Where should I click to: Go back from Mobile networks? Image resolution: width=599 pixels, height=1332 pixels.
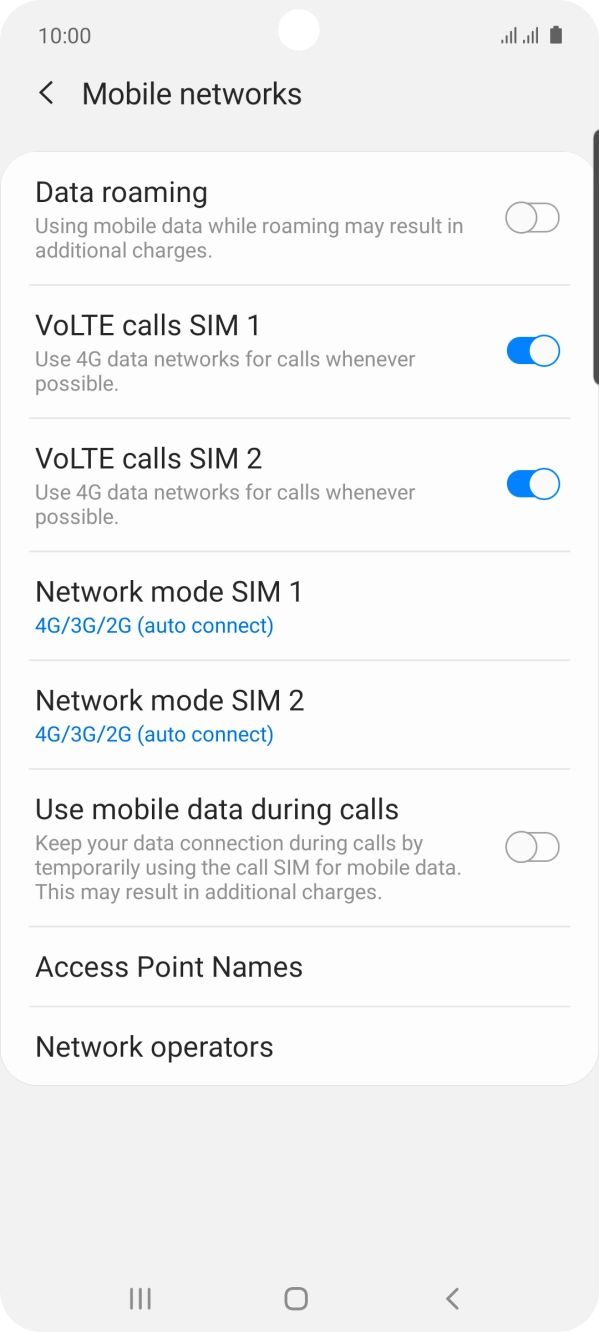click(x=46, y=94)
